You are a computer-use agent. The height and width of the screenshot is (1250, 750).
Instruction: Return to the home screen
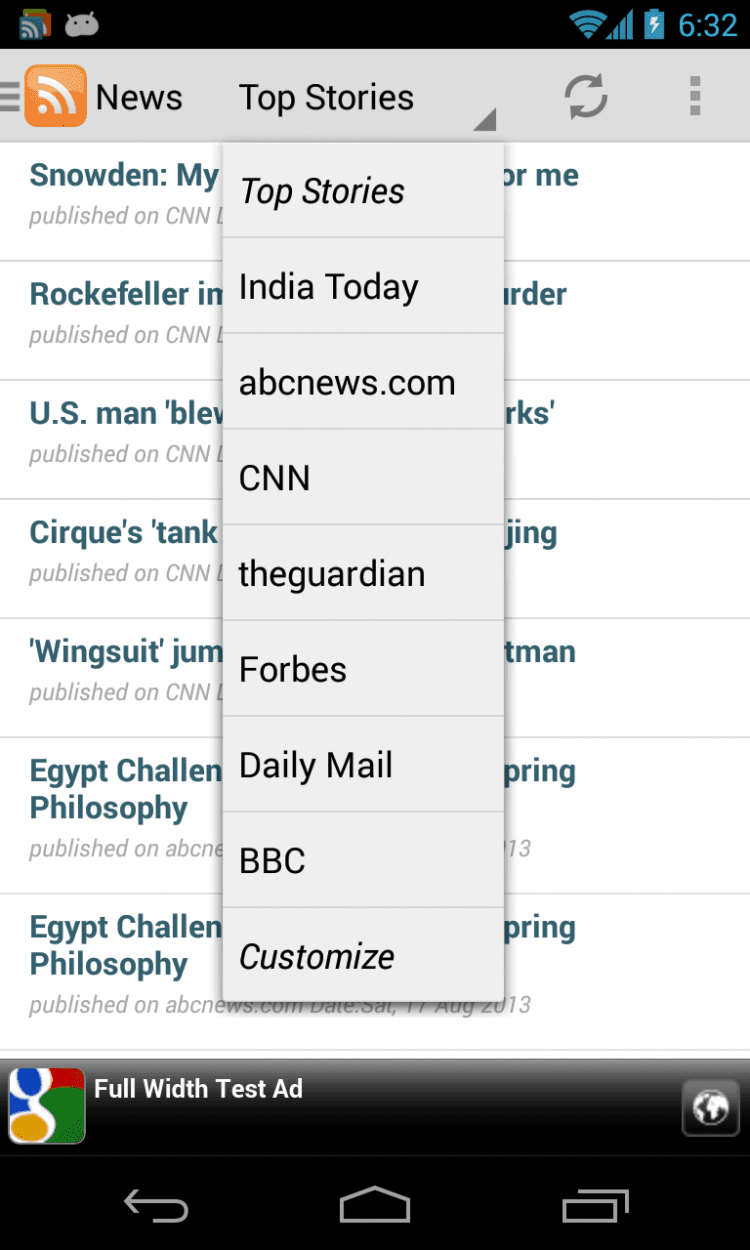click(375, 1204)
